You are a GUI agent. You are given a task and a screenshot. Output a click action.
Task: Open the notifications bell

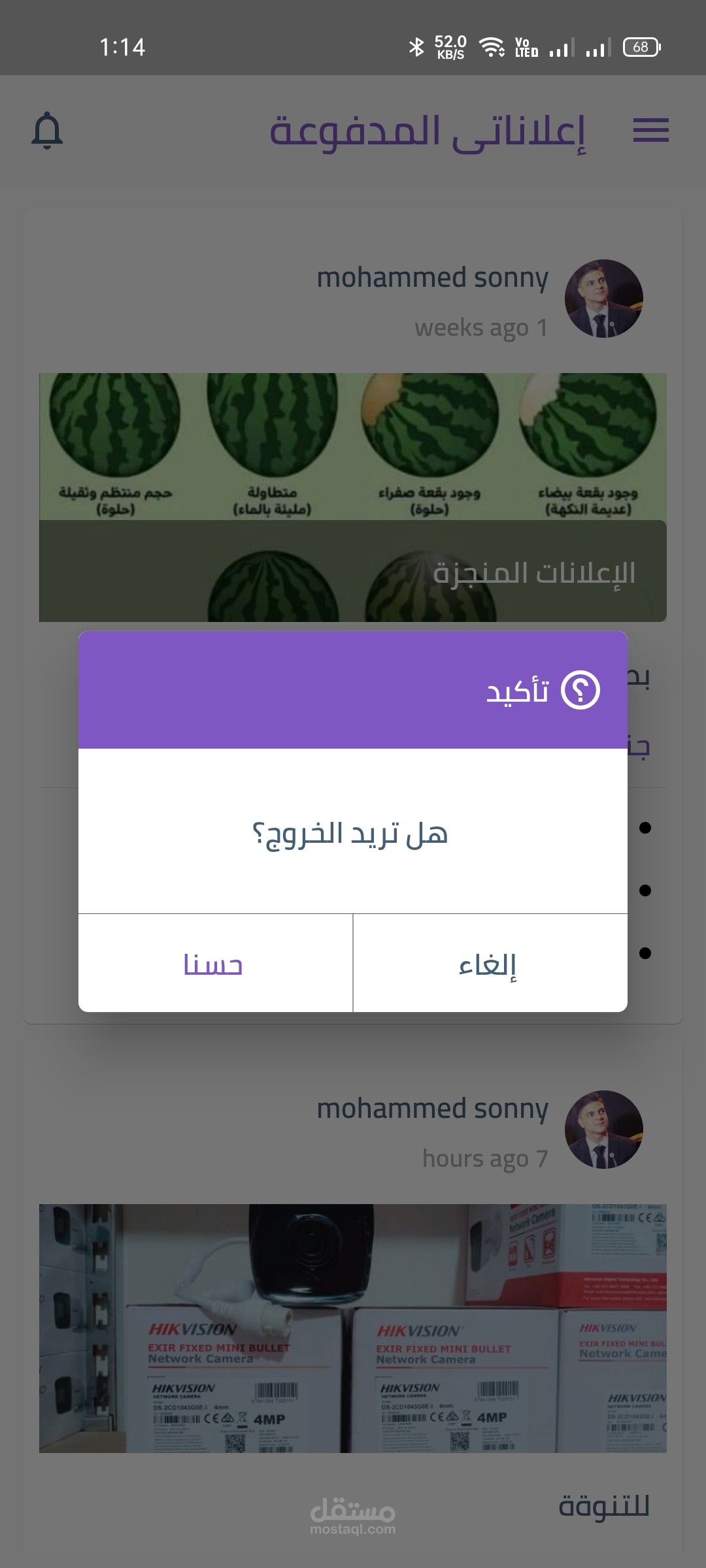click(x=47, y=131)
